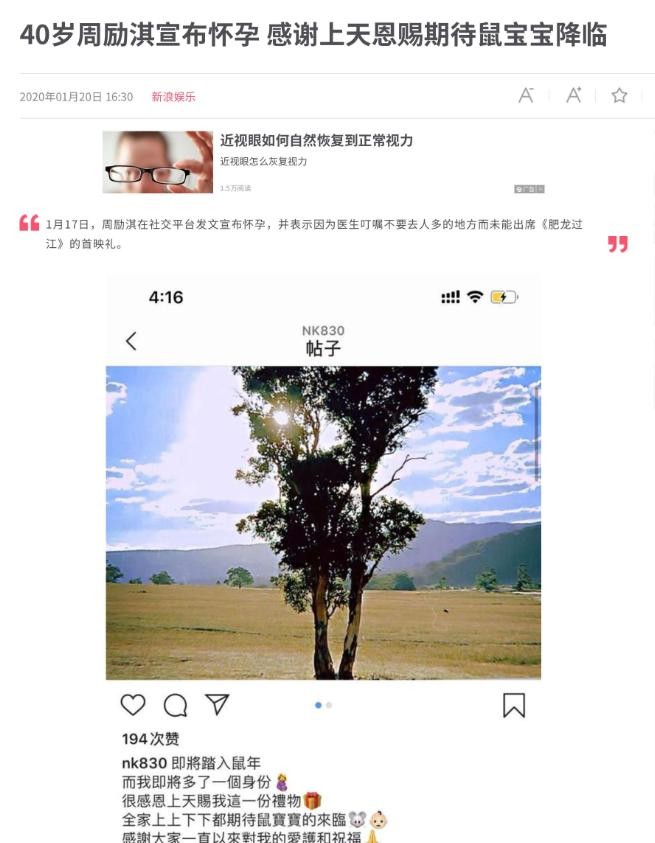Open the 新浪娱乐 source link

(x=173, y=97)
